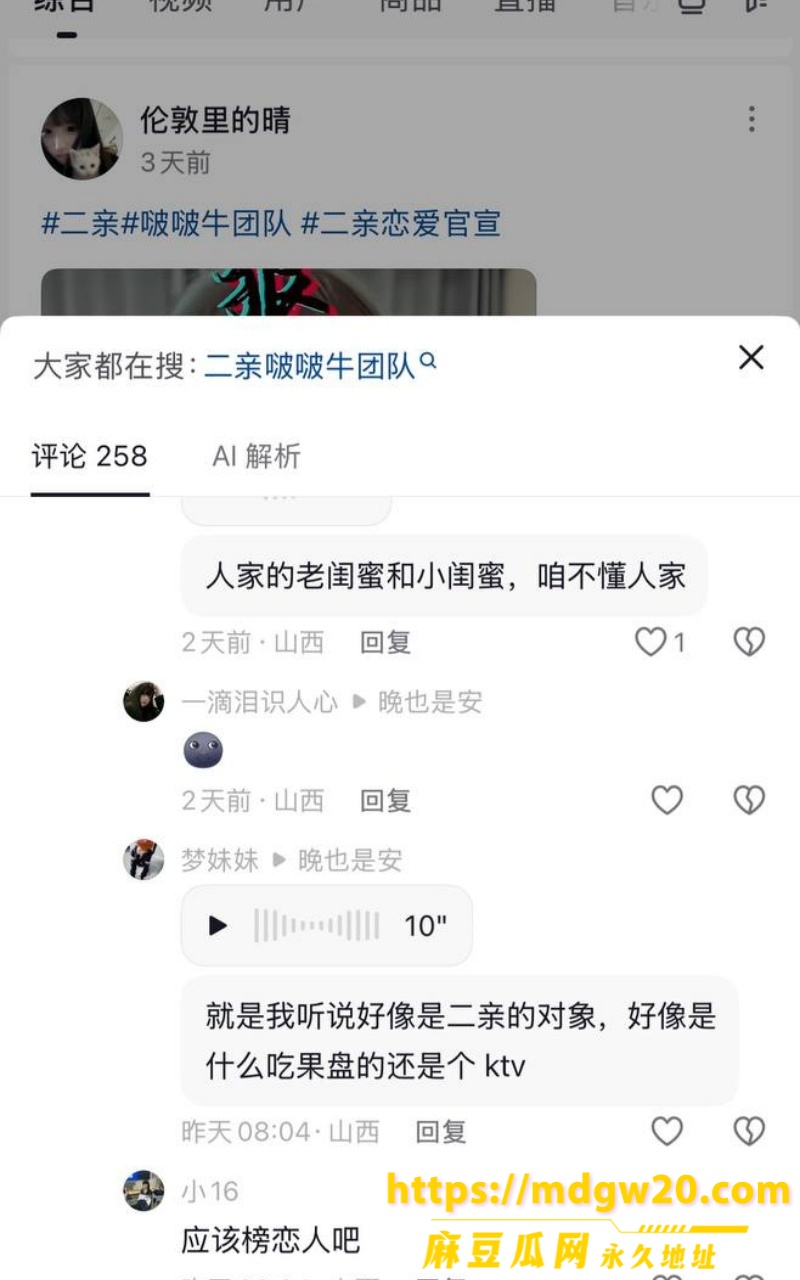Reply to 一滴泪识人心's comment
Screen dimensions: 800x1280
pos(386,800)
